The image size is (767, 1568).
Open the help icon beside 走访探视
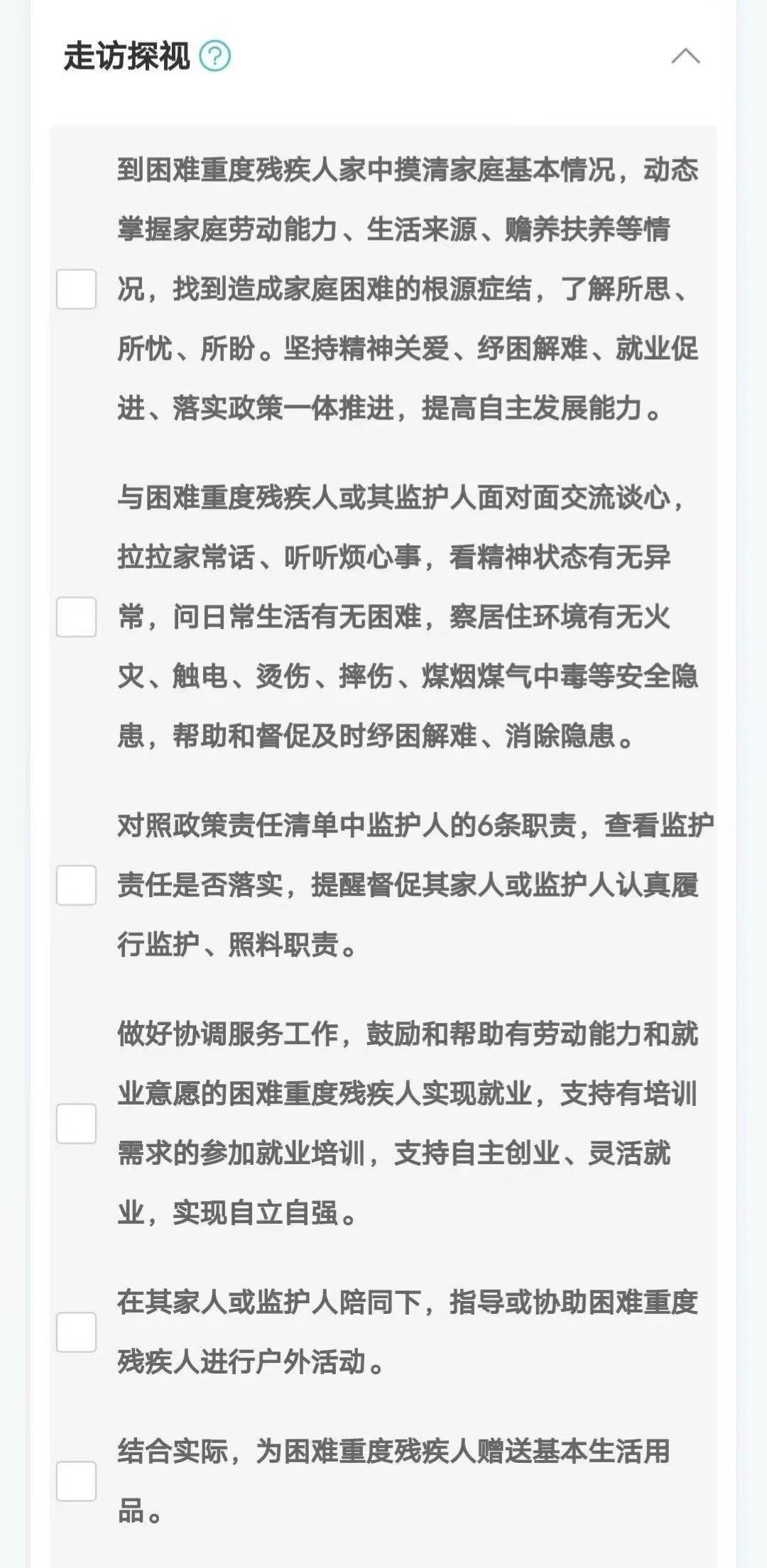214,56
